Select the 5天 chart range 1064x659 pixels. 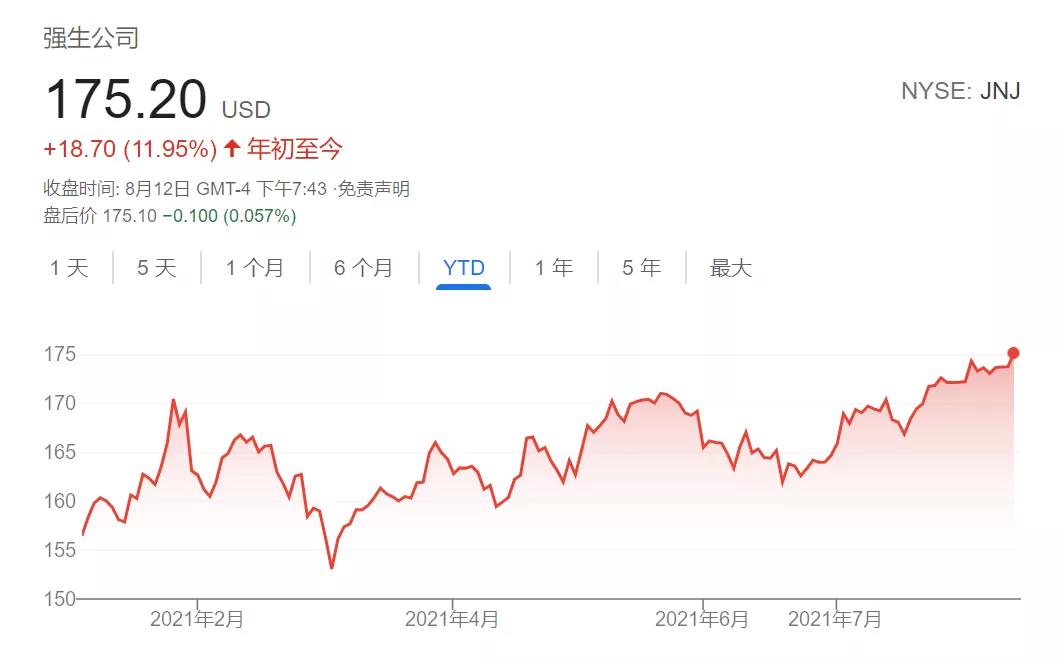point(156,268)
